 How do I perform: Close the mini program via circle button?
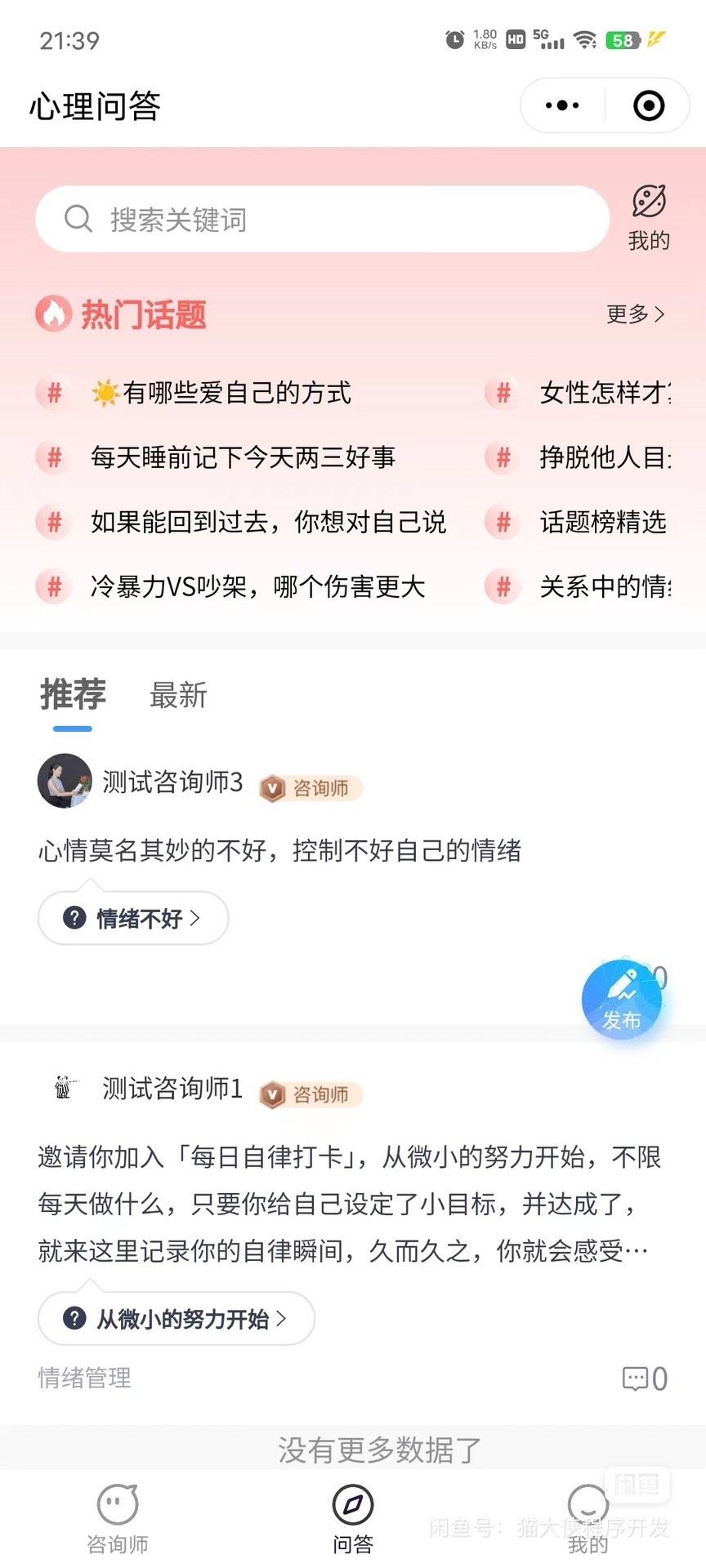tap(649, 105)
